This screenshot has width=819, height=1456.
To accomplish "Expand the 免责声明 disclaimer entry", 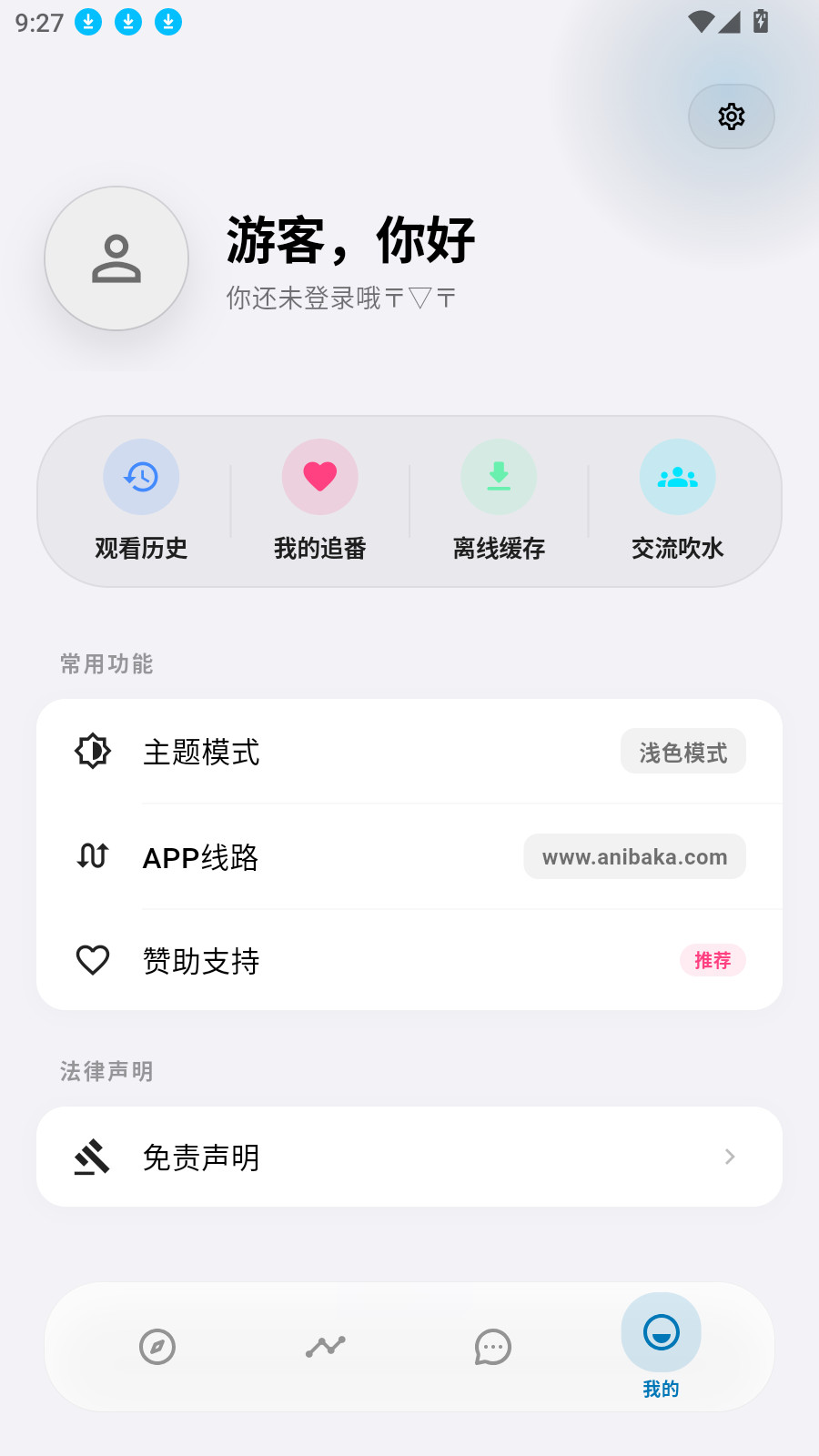I will tap(409, 1157).
